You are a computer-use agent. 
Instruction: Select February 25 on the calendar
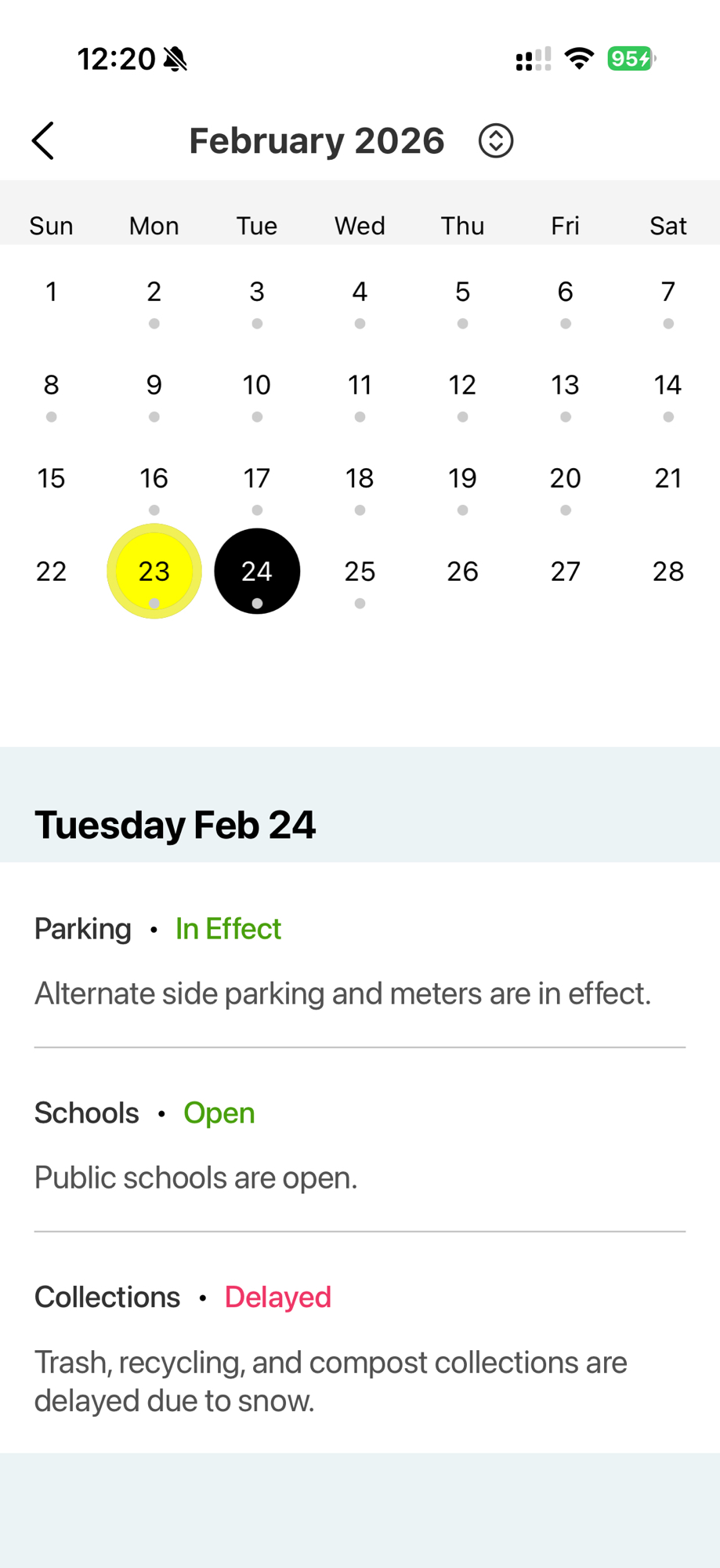[x=360, y=572]
